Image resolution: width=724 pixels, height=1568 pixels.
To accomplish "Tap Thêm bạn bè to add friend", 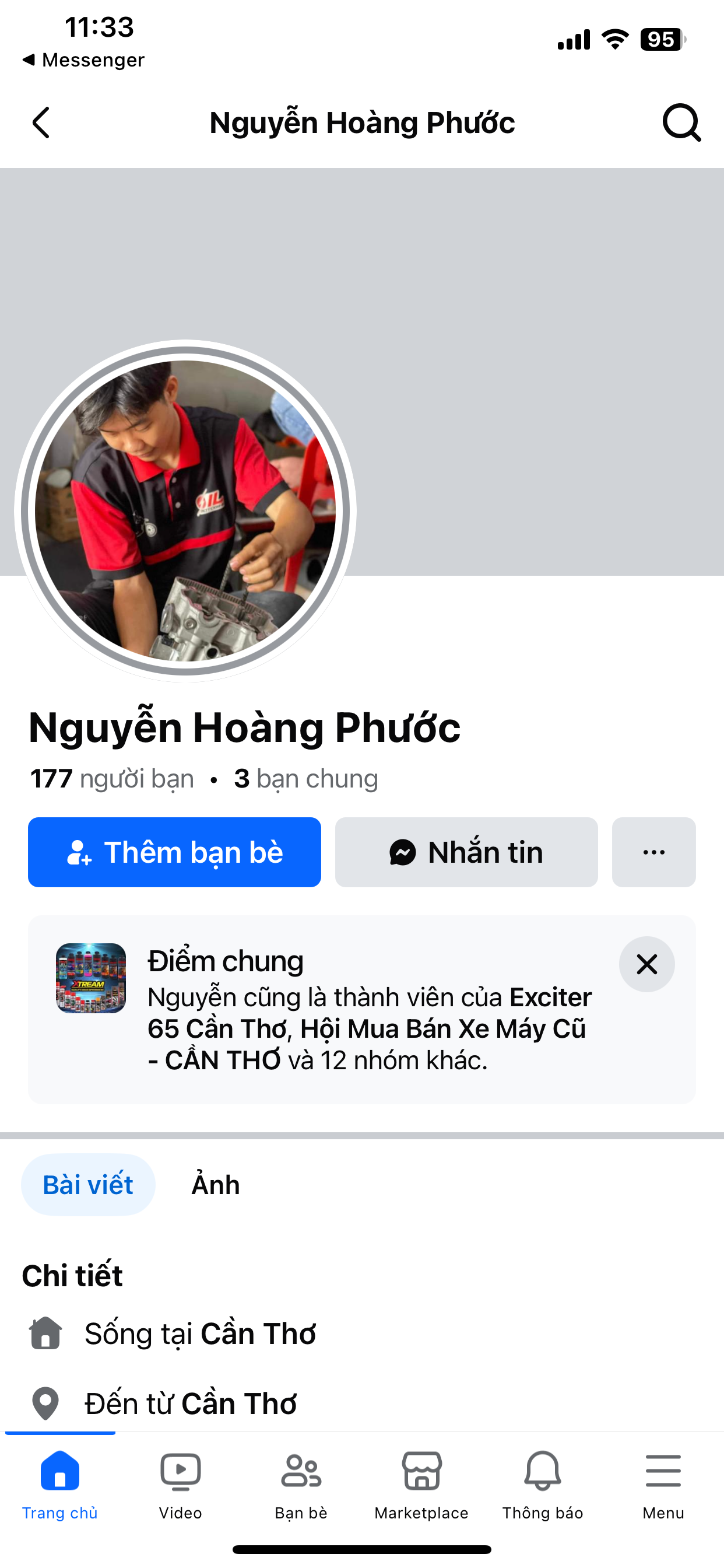I will (x=175, y=852).
